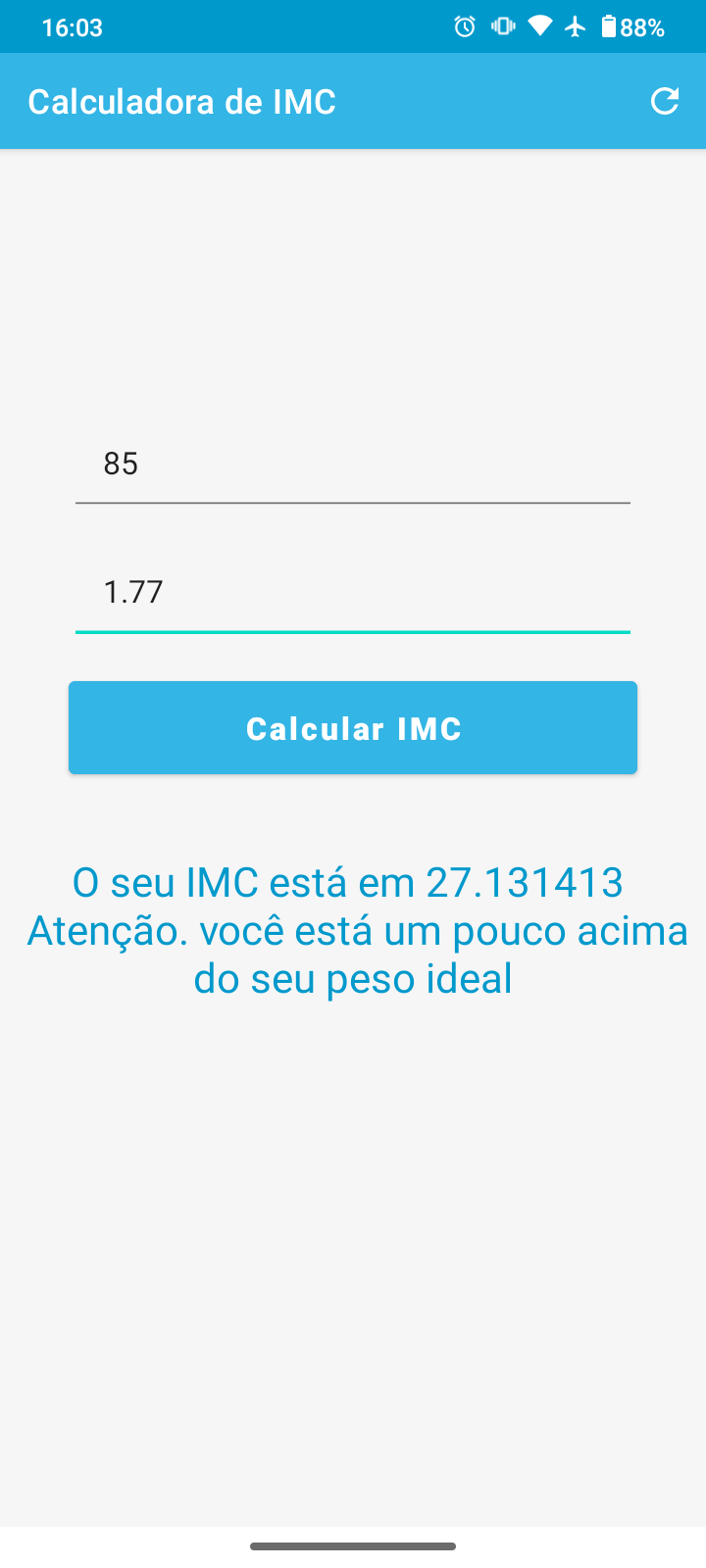Image resolution: width=706 pixels, height=1568 pixels.
Task: Select the weight field containing 85
Action: coord(353,464)
